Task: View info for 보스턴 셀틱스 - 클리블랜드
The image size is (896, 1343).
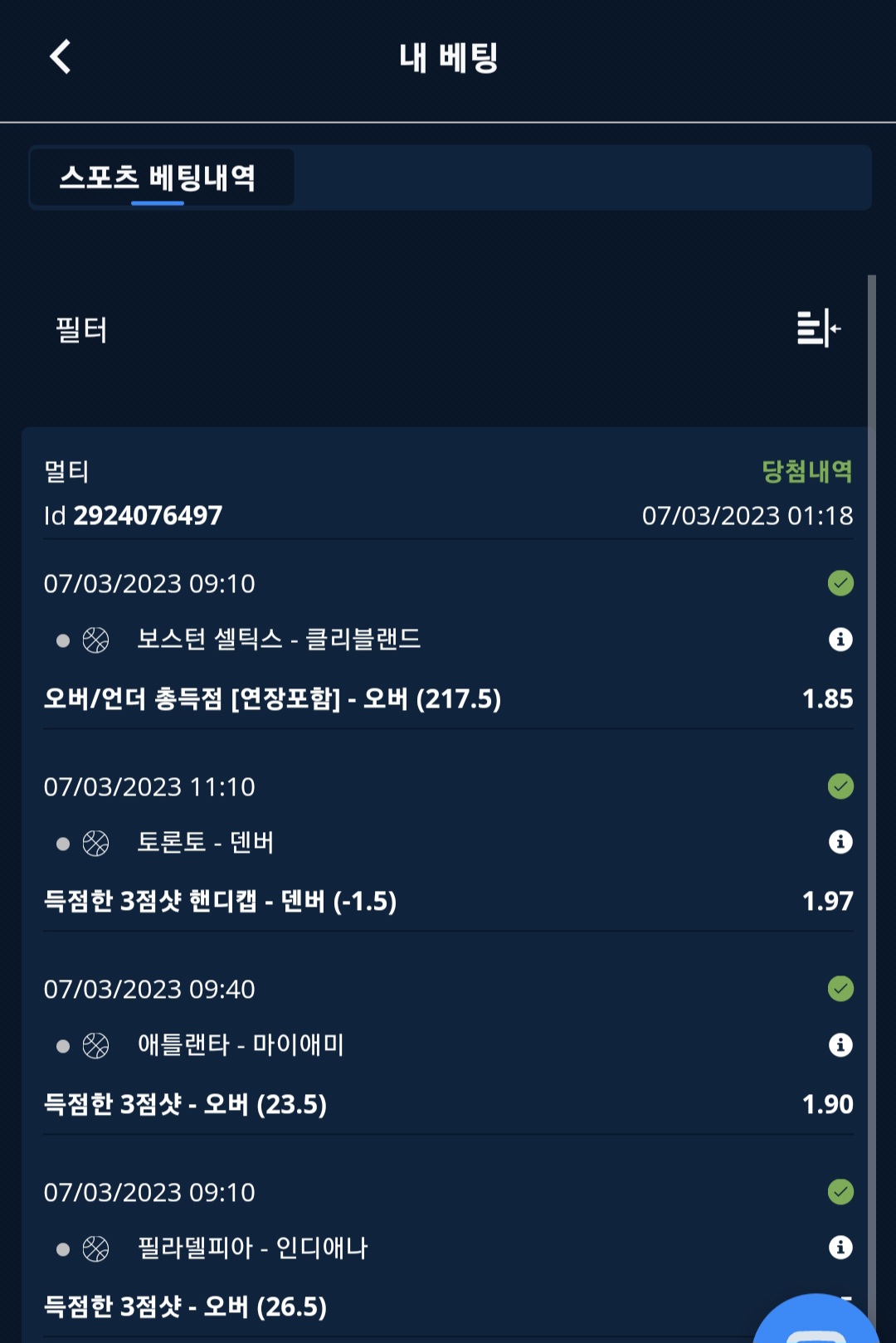Action: click(840, 640)
